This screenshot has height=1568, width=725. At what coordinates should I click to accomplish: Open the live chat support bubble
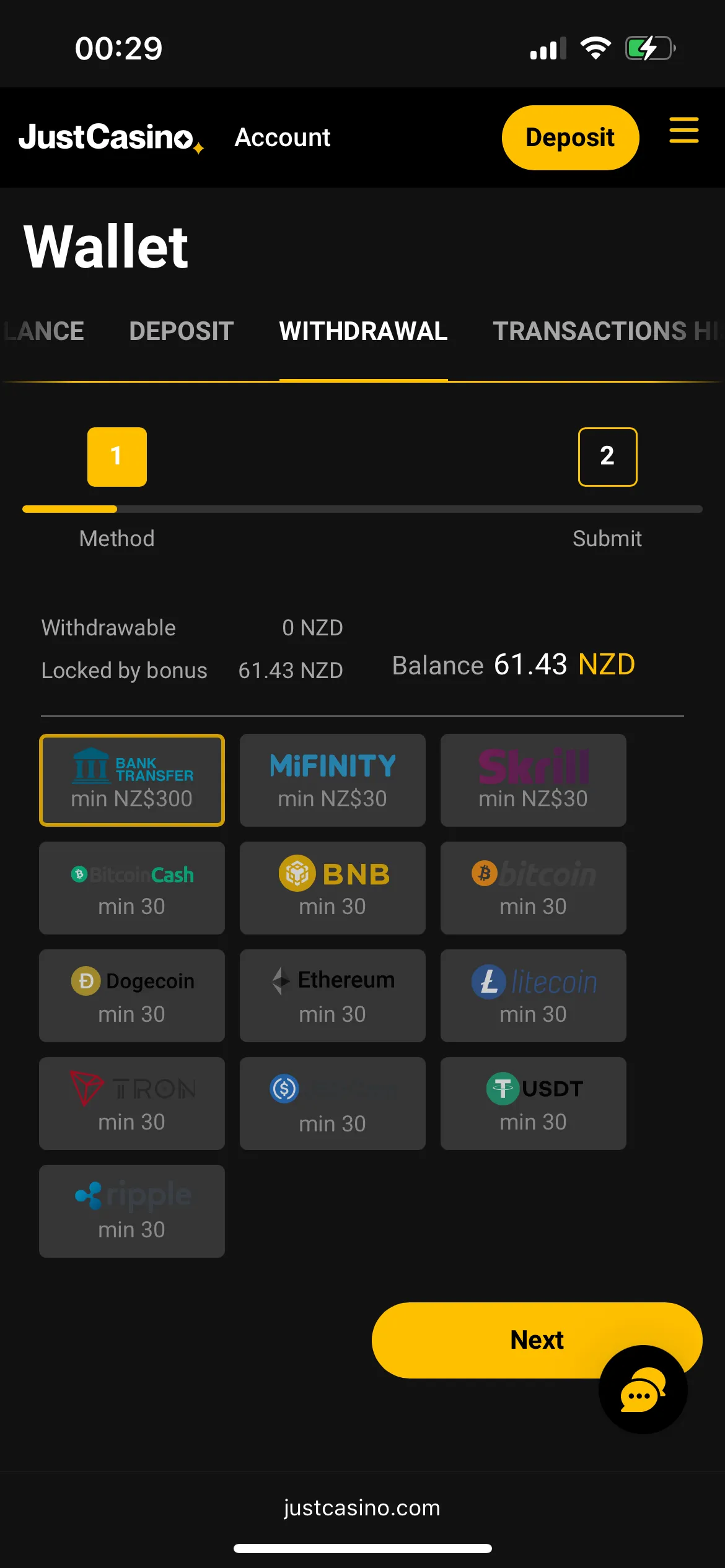pyautogui.click(x=643, y=1390)
